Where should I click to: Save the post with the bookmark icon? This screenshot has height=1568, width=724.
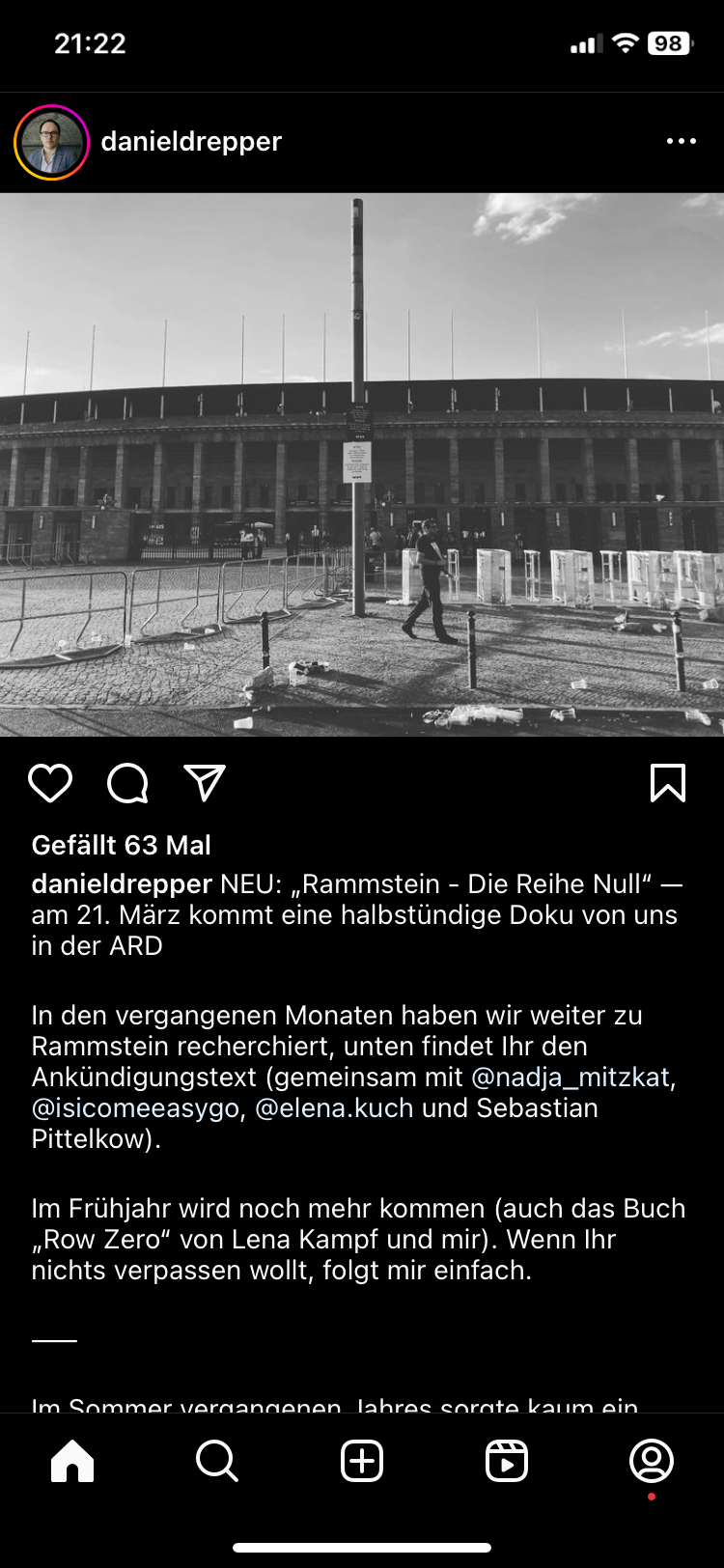pyautogui.click(x=668, y=783)
